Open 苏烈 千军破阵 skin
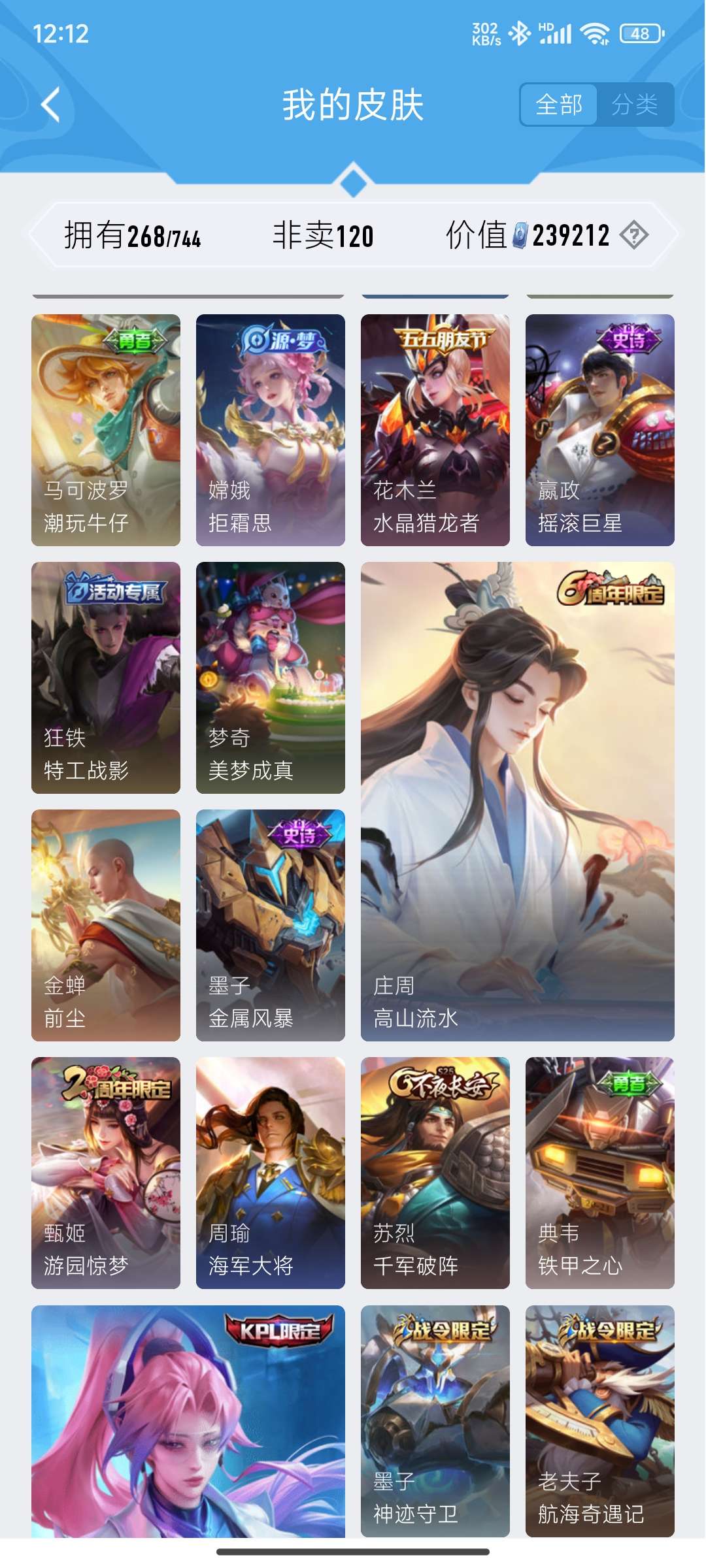Screen dimensions: 706x1568 (x=435, y=1173)
